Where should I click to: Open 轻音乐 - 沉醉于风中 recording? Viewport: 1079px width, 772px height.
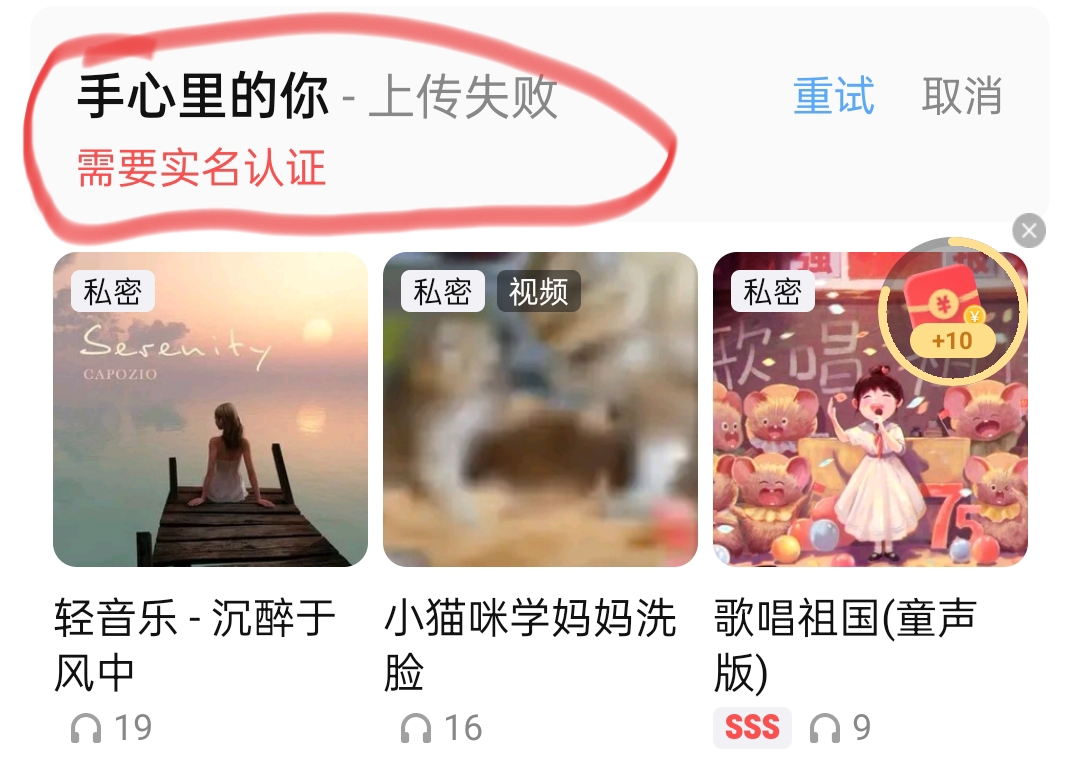coord(210,410)
